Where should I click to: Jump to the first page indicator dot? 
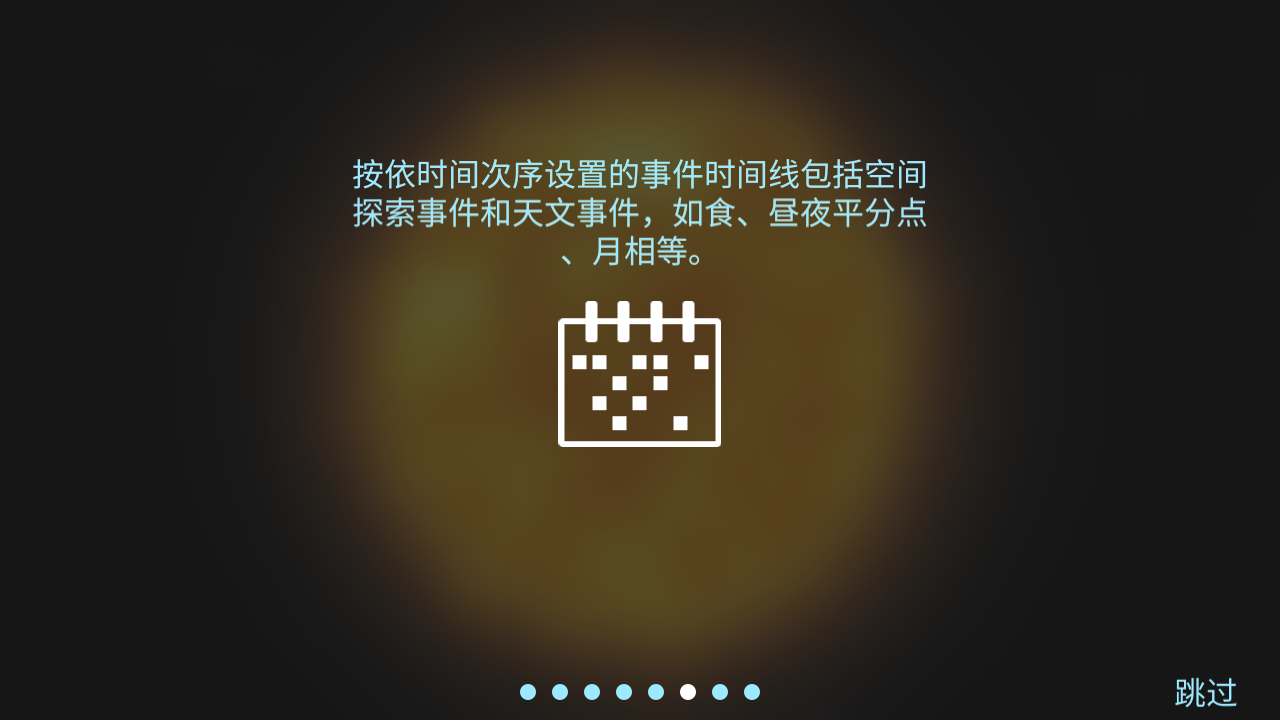pyautogui.click(x=528, y=692)
